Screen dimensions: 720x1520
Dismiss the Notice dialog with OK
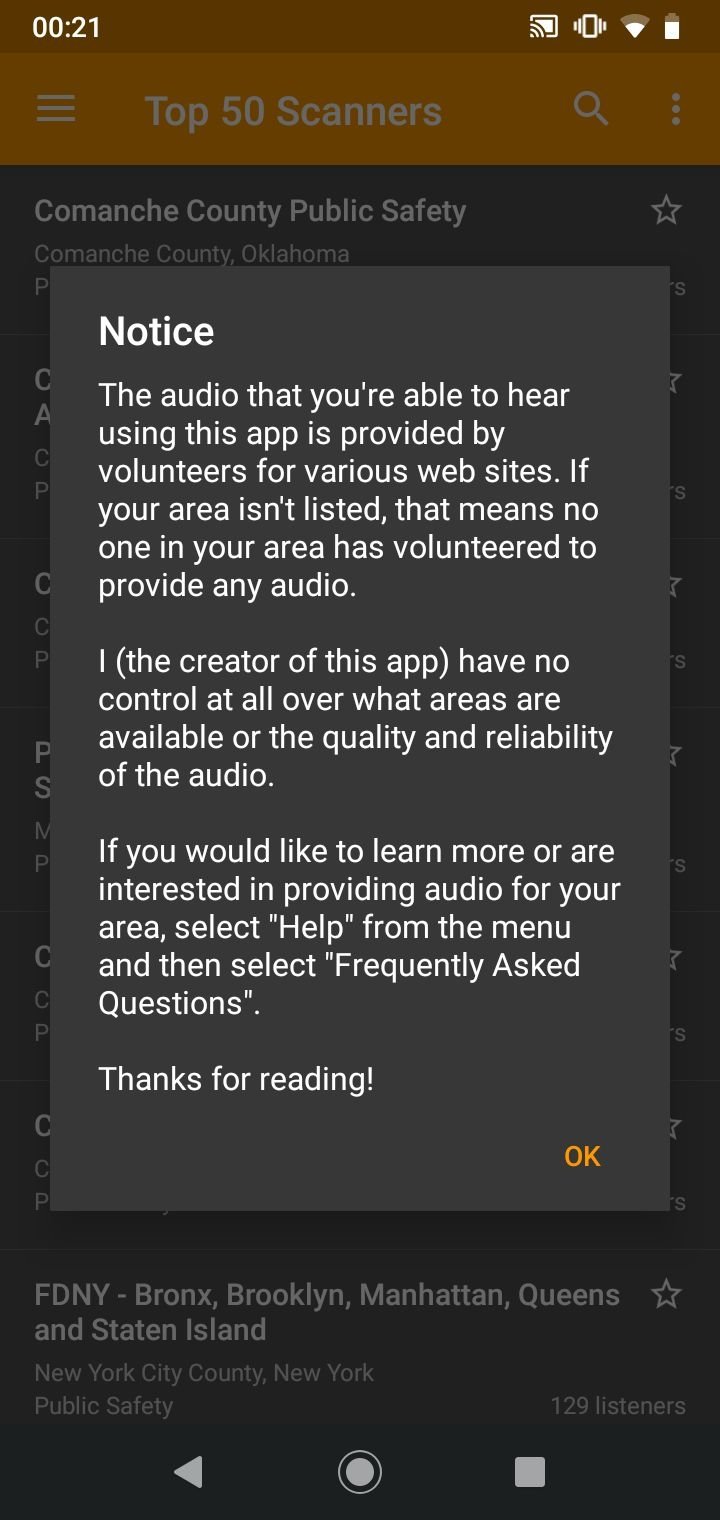[582, 1156]
